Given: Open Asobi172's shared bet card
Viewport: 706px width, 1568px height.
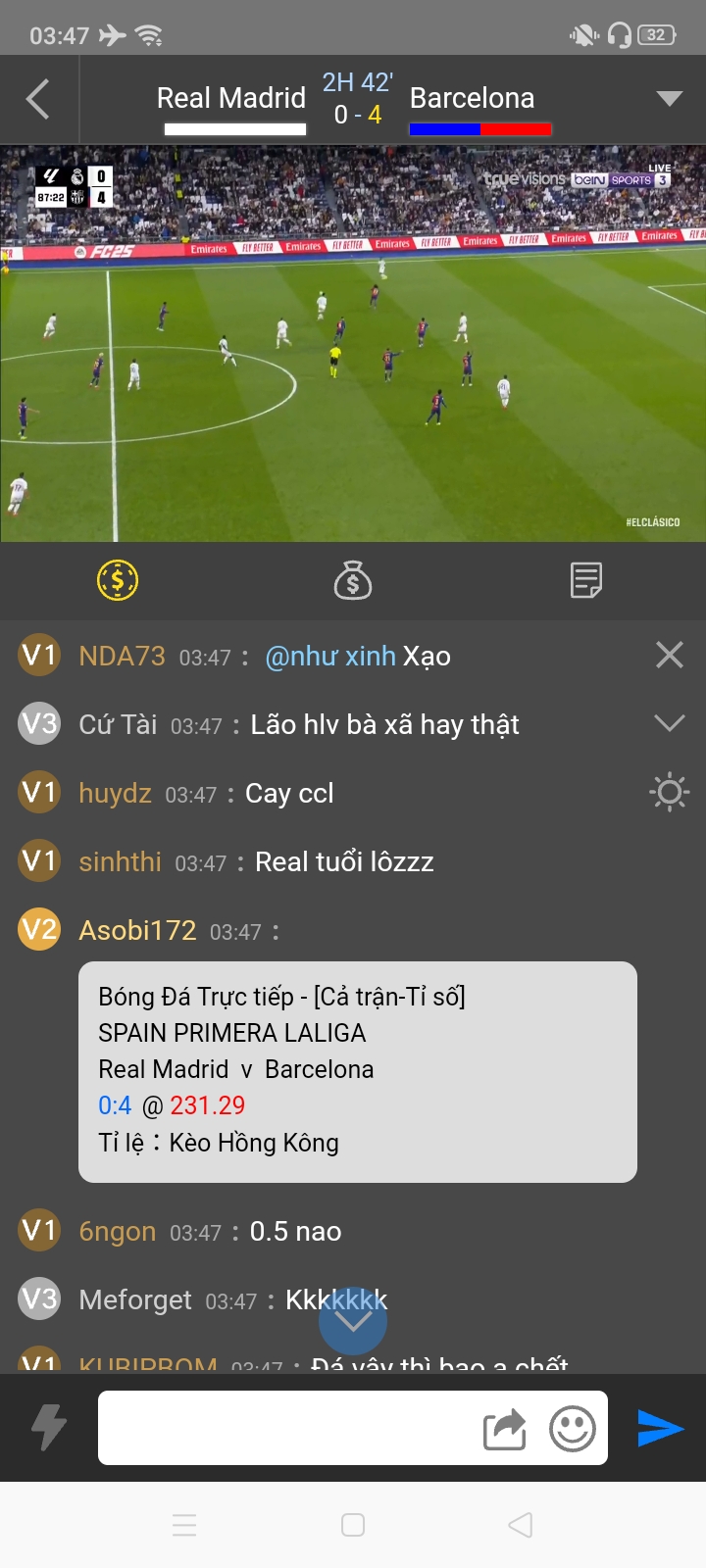Looking at the screenshot, I should coord(357,1070).
